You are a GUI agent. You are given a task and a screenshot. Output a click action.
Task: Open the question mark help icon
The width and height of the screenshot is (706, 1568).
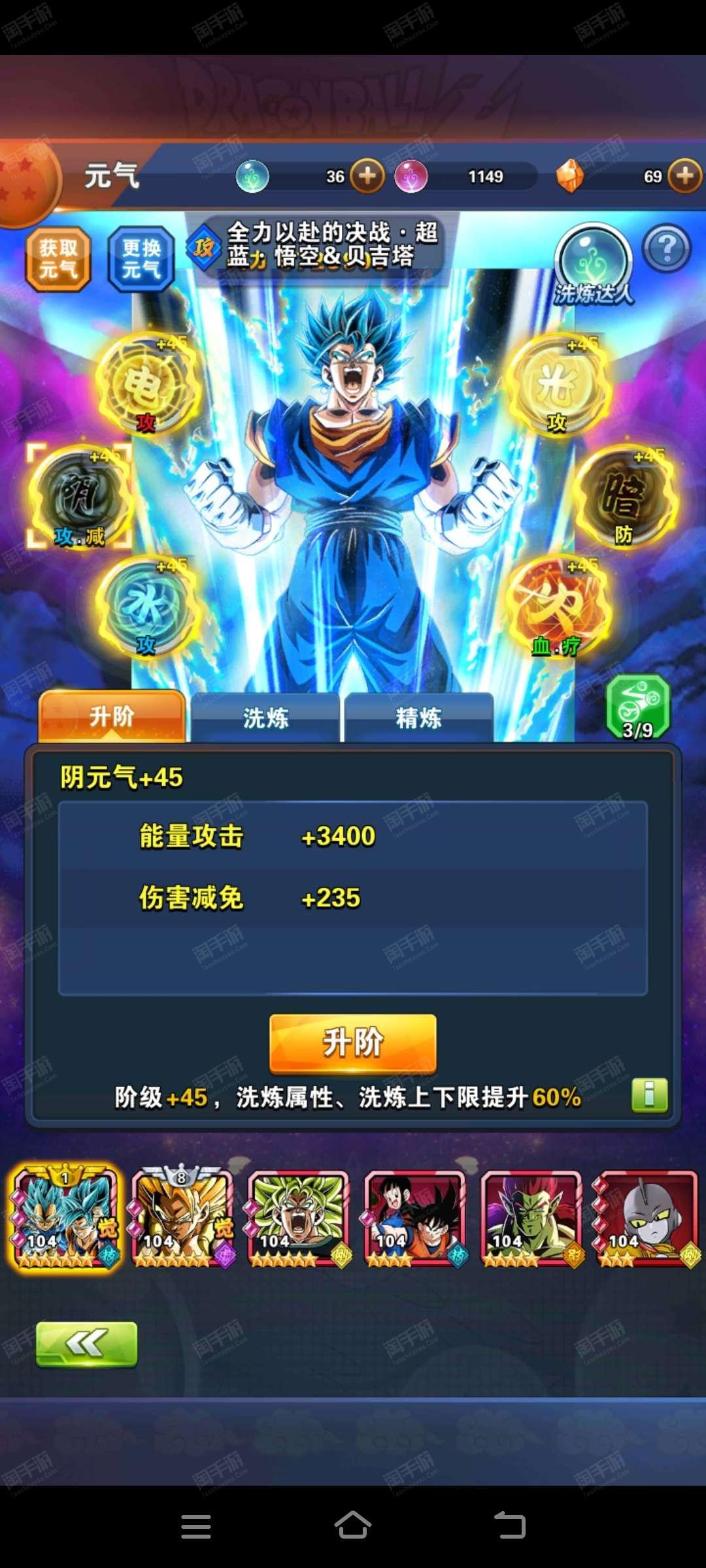pos(666,249)
